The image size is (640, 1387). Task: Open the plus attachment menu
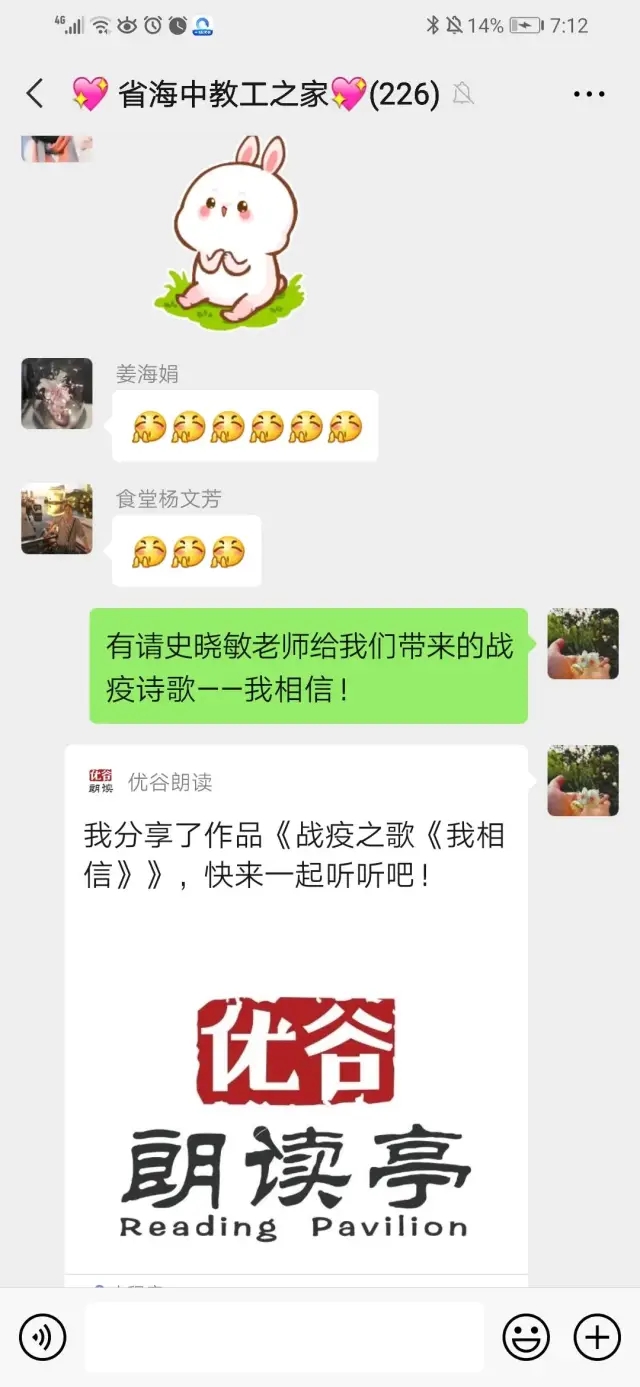(x=597, y=1337)
